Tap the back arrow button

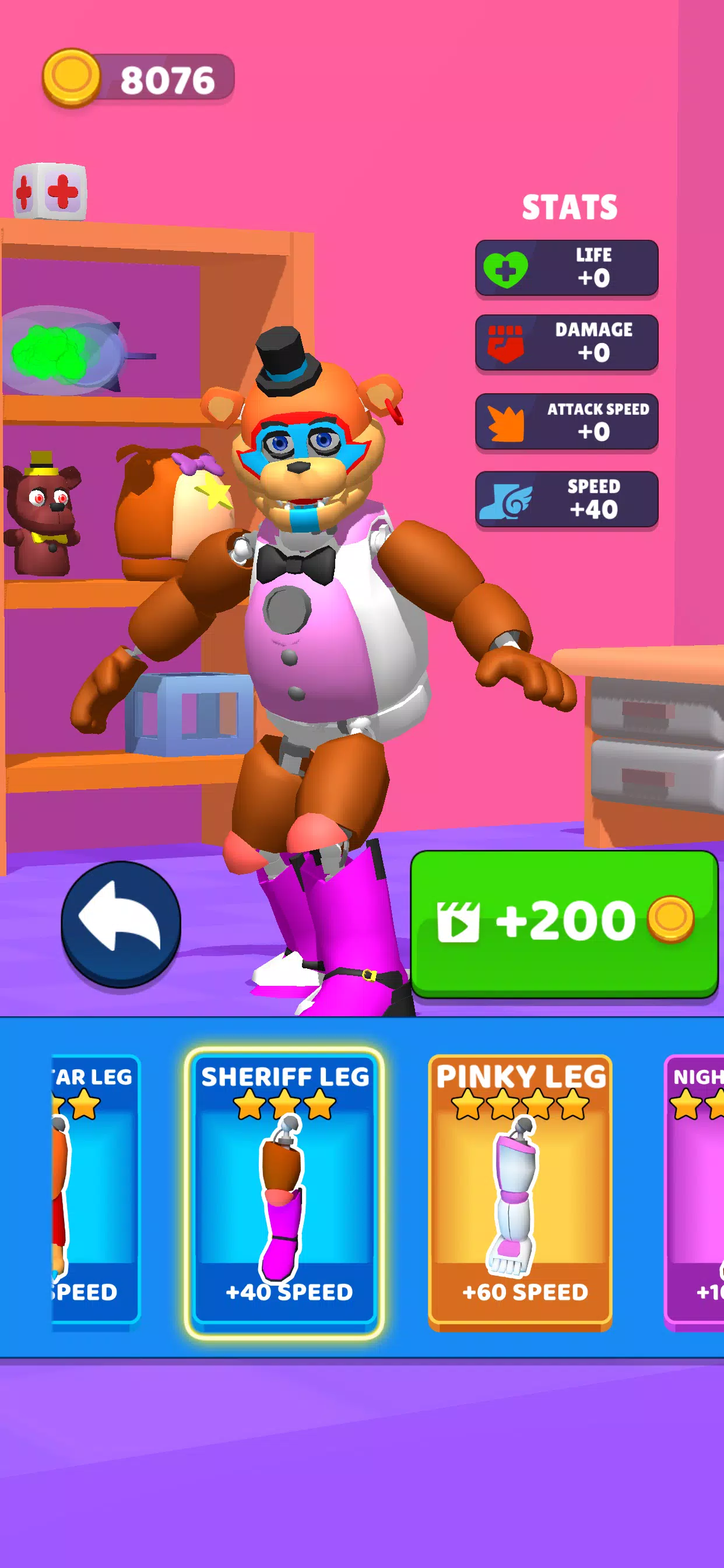pyautogui.click(x=121, y=923)
